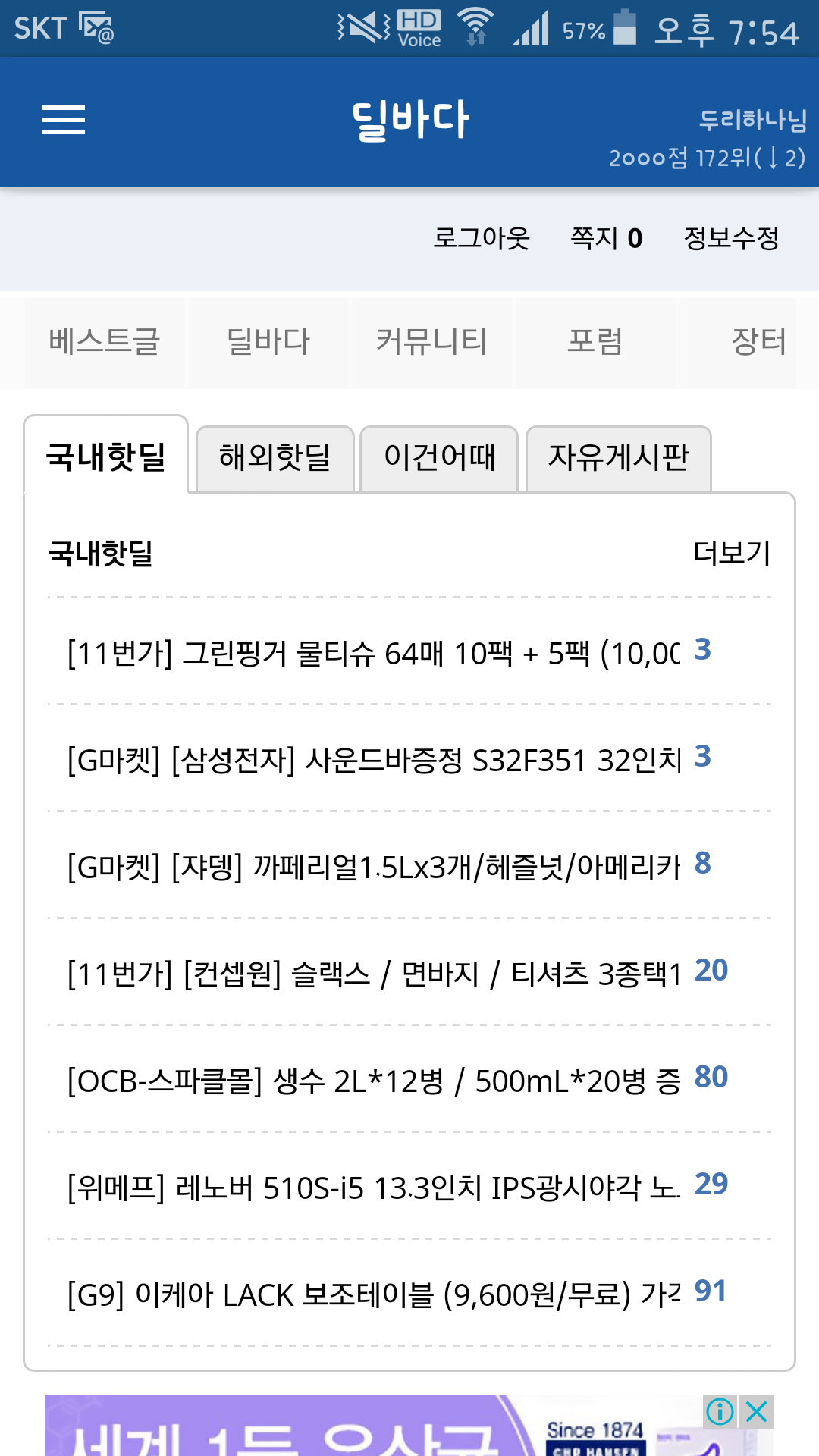819x1456 pixels.
Task: Open the 커뮤니티 section
Action: coord(431,342)
